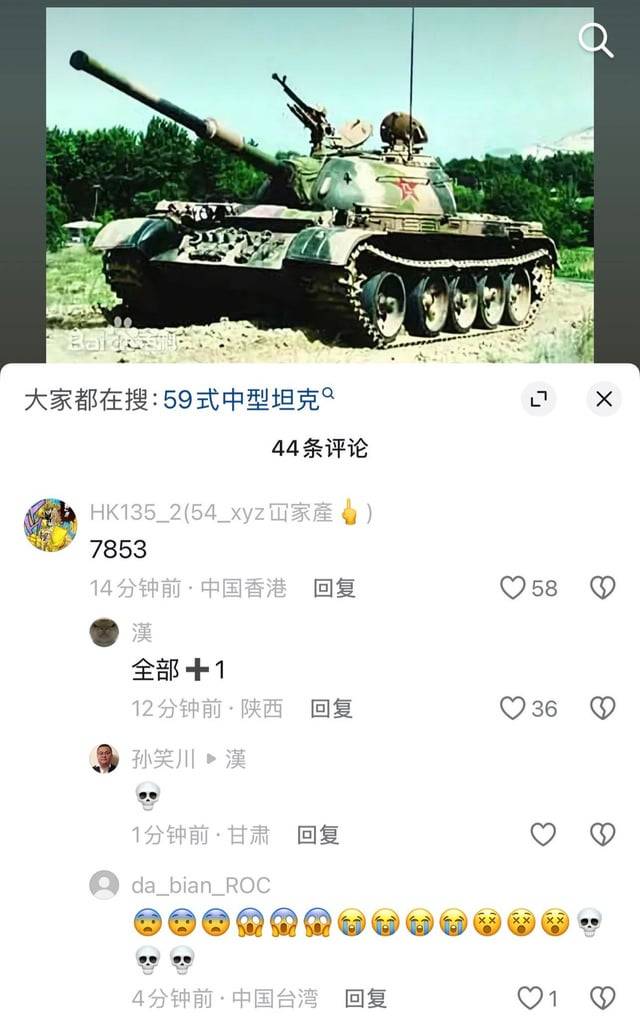Dislike da_bian_ROC's emoji comment
This screenshot has width=640, height=1020.
pos(602,998)
